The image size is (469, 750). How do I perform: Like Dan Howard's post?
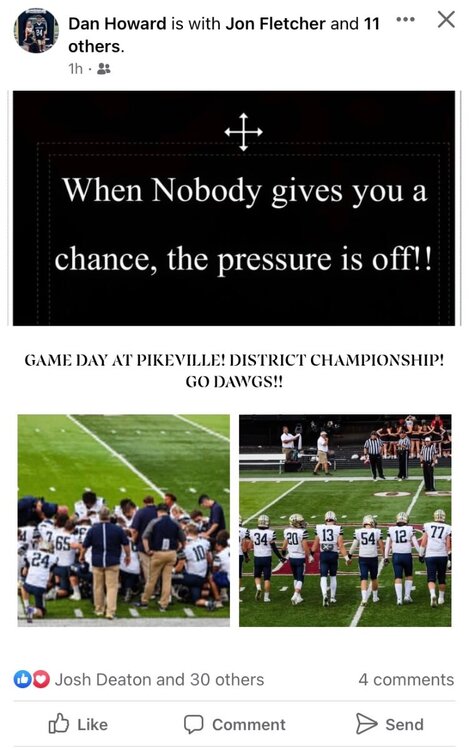78,724
